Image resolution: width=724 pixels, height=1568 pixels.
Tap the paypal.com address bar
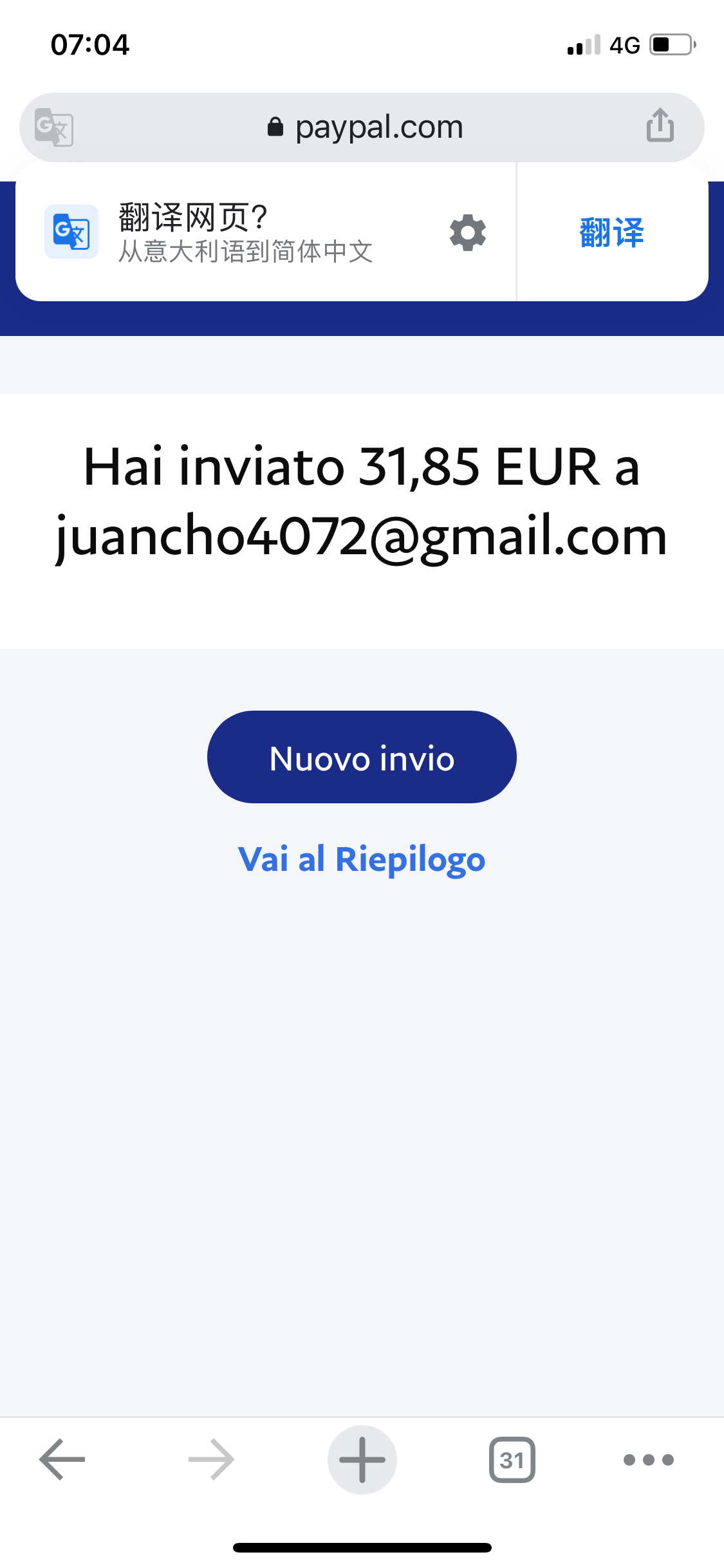point(364,127)
